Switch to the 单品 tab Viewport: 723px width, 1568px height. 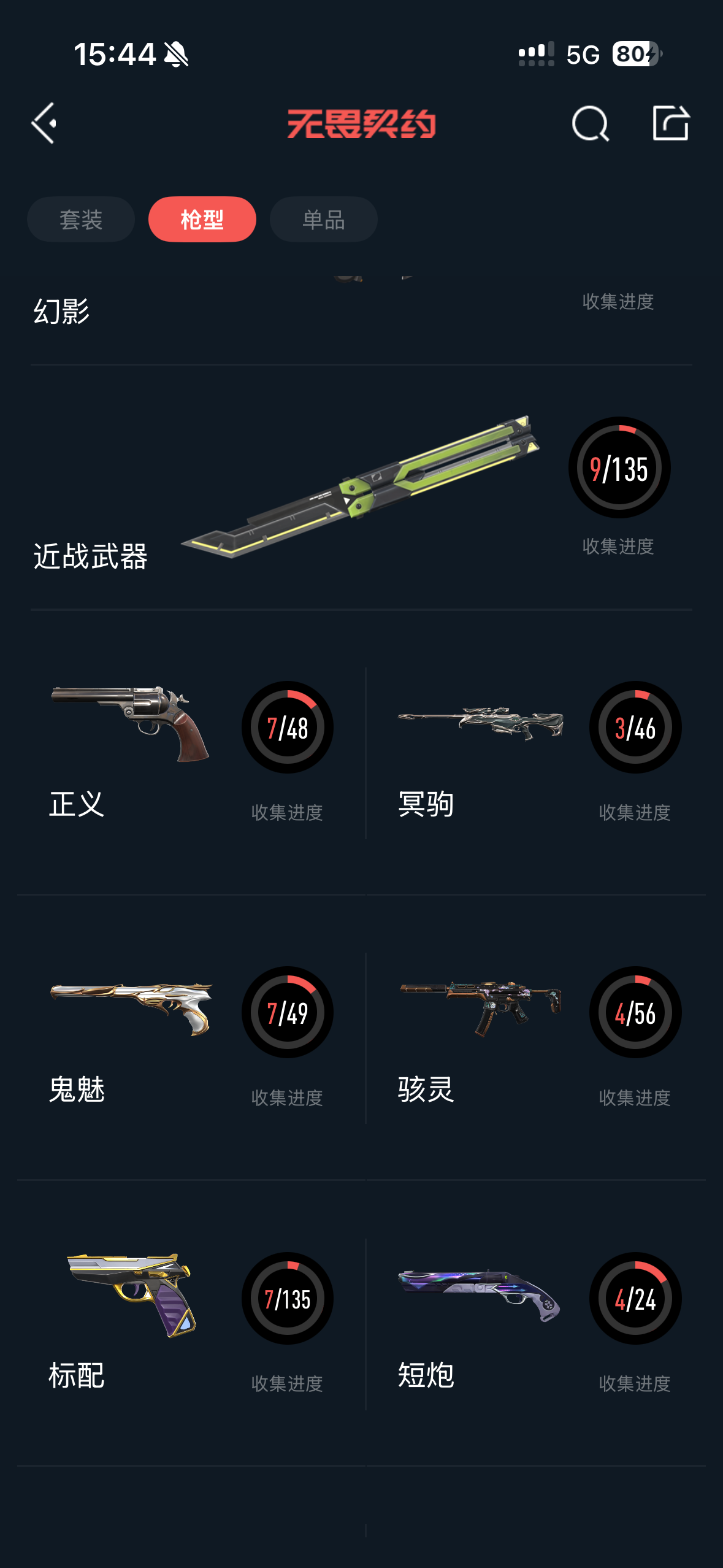point(323,219)
